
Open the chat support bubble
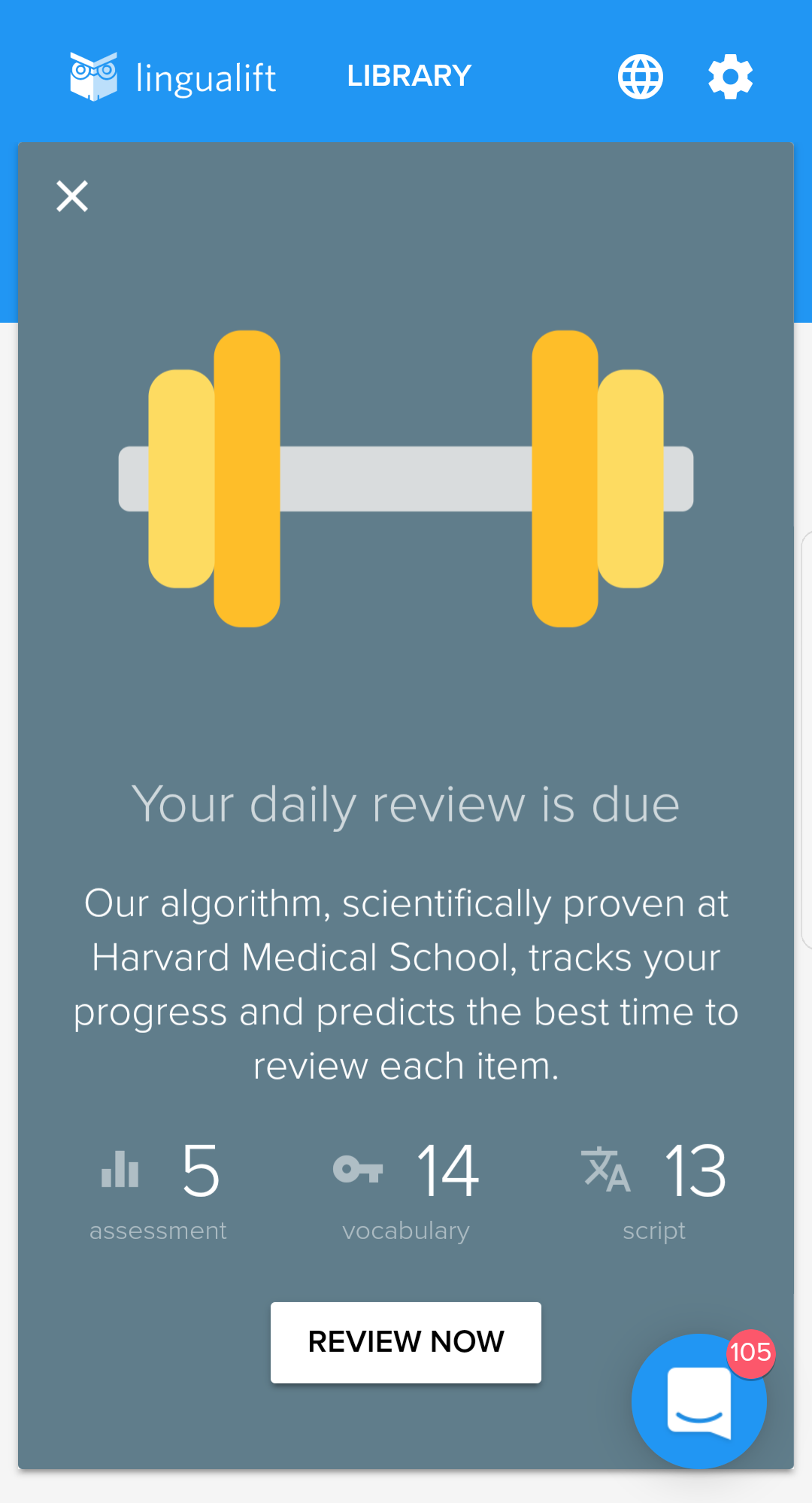click(698, 1402)
